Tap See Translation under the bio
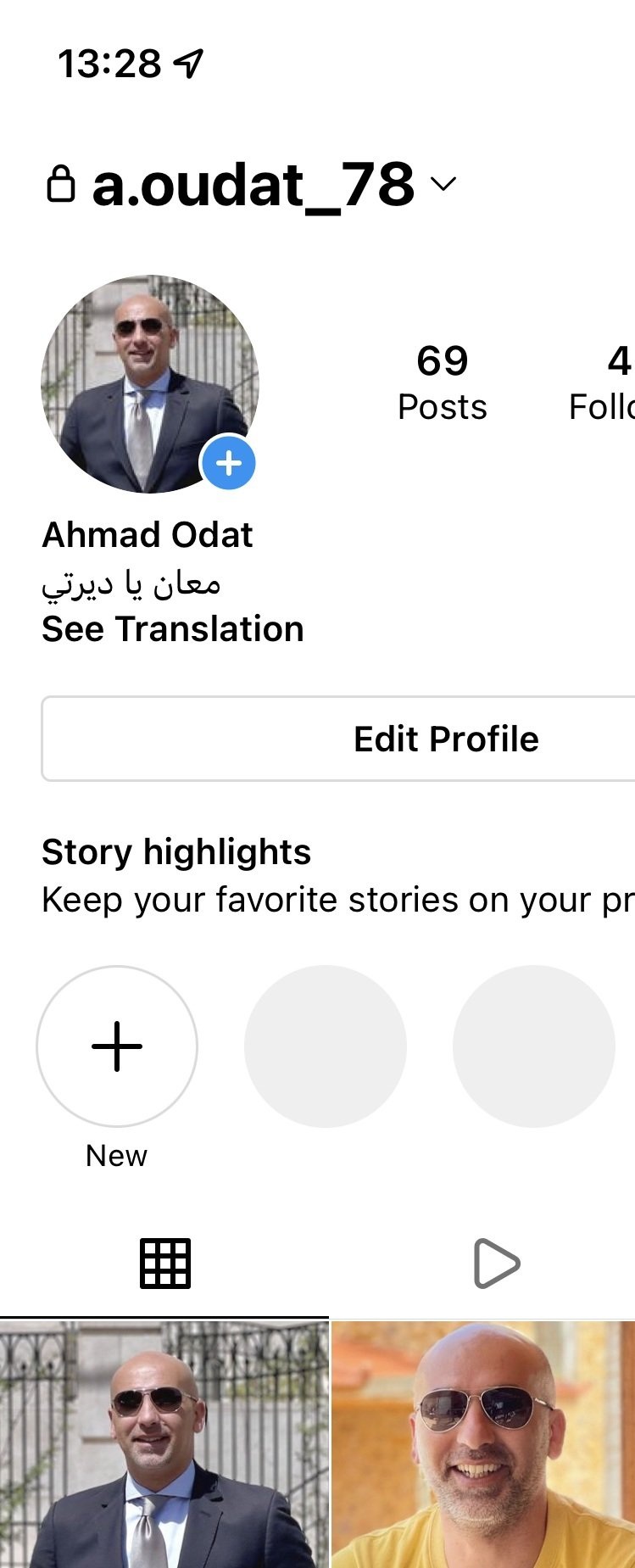 pyautogui.click(x=173, y=629)
